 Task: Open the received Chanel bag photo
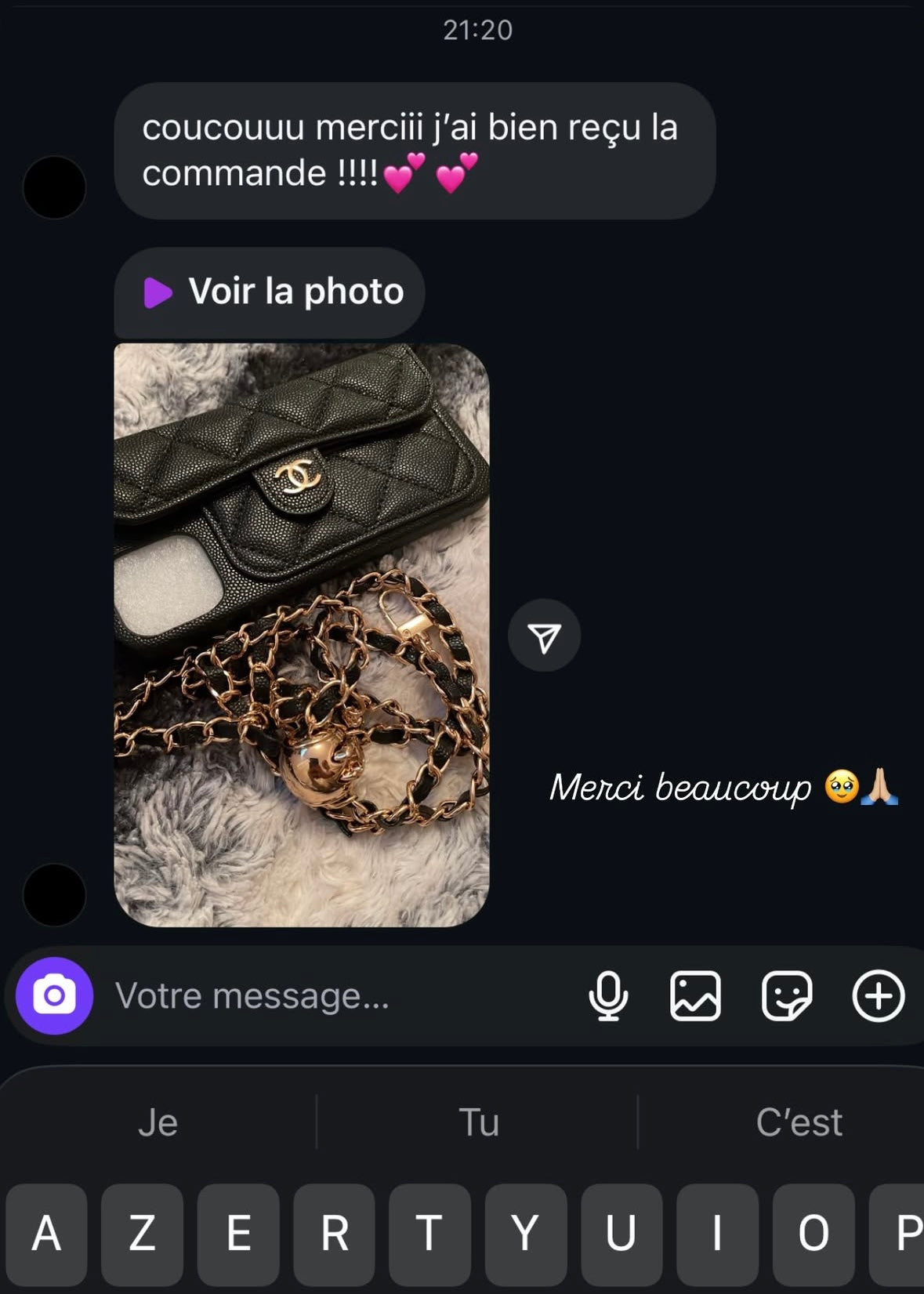[x=302, y=635]
